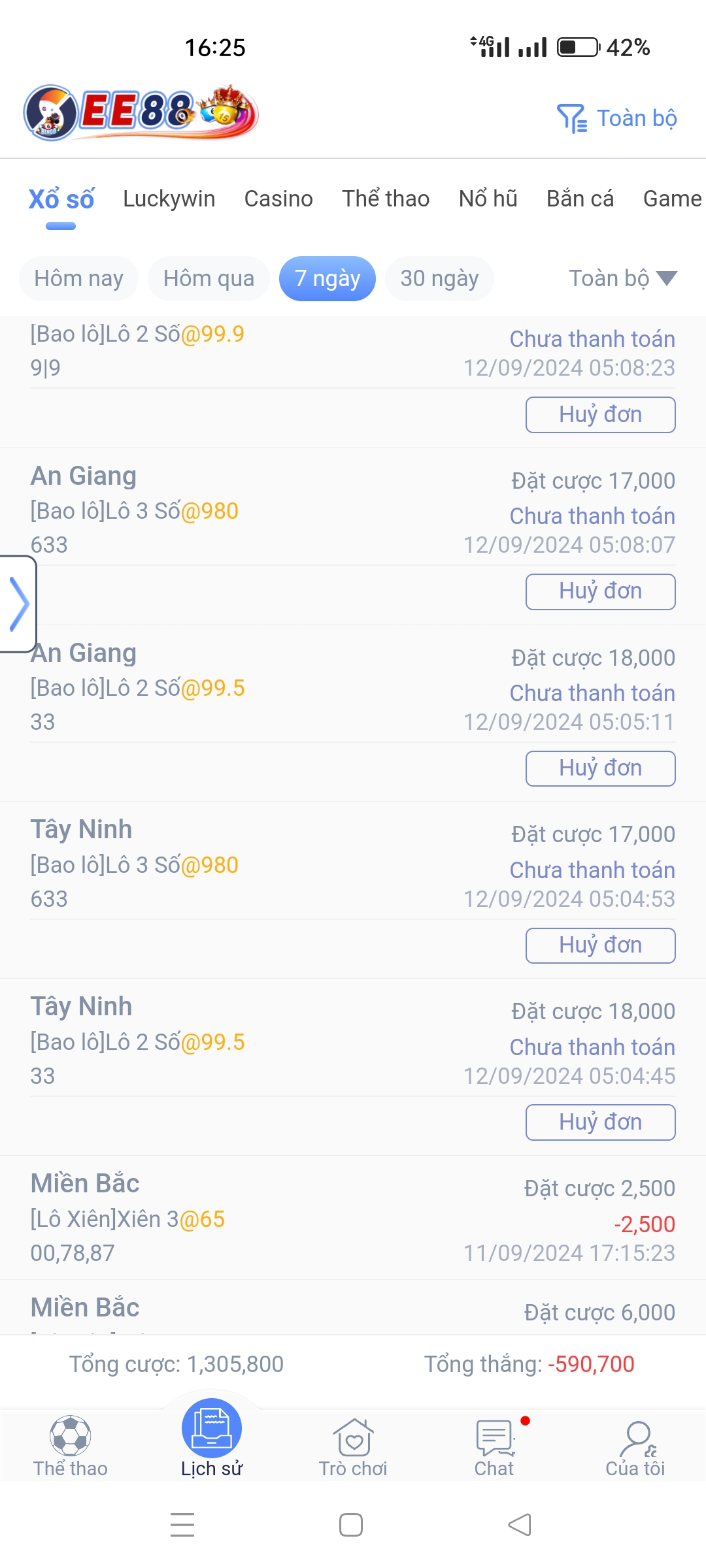Viewport: 706px width, 1568px height.
Task: Open the Toàn bộ filter at top
Action: tap(617, 118)
